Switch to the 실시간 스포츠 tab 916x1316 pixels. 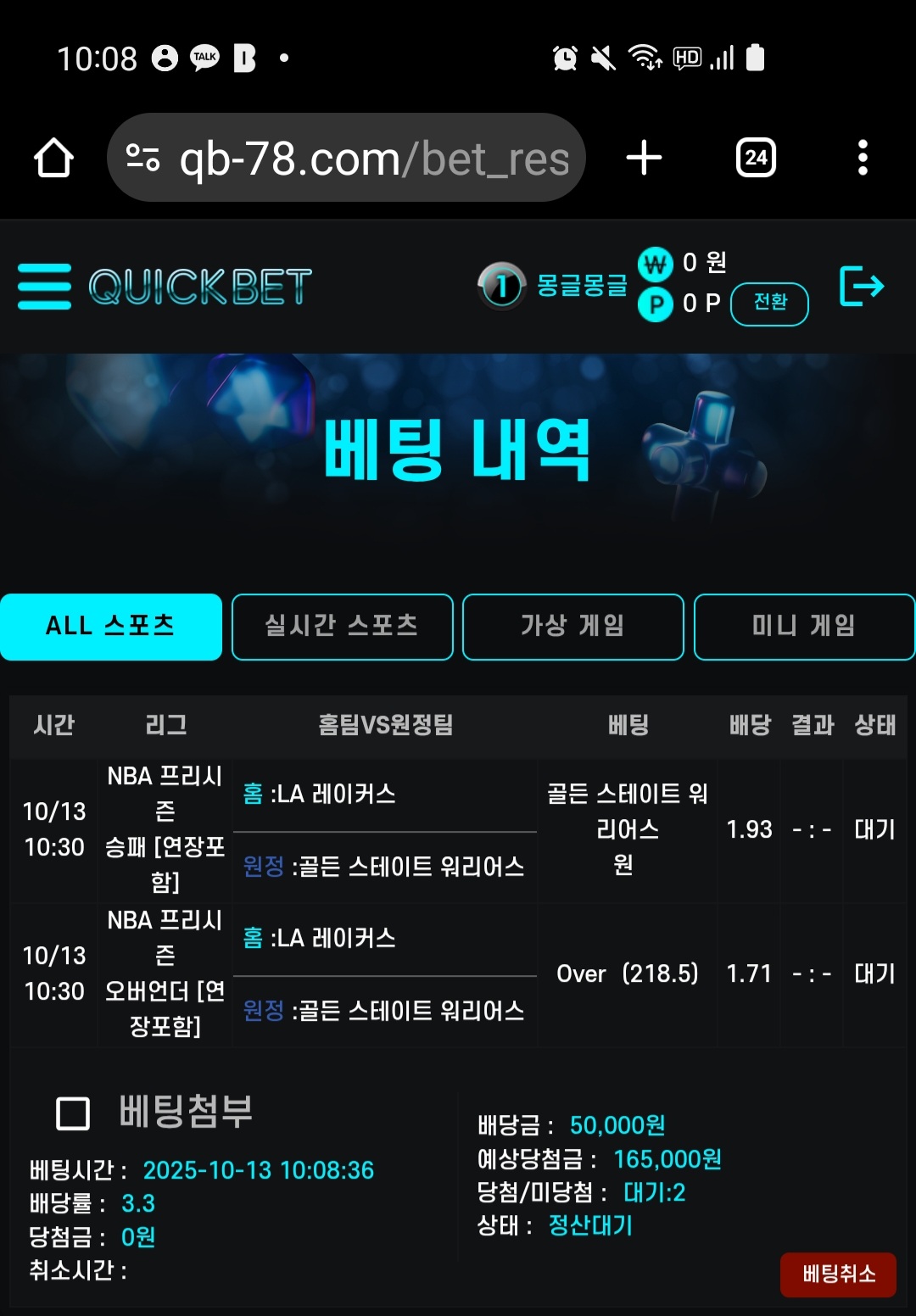tap(343, 627)
